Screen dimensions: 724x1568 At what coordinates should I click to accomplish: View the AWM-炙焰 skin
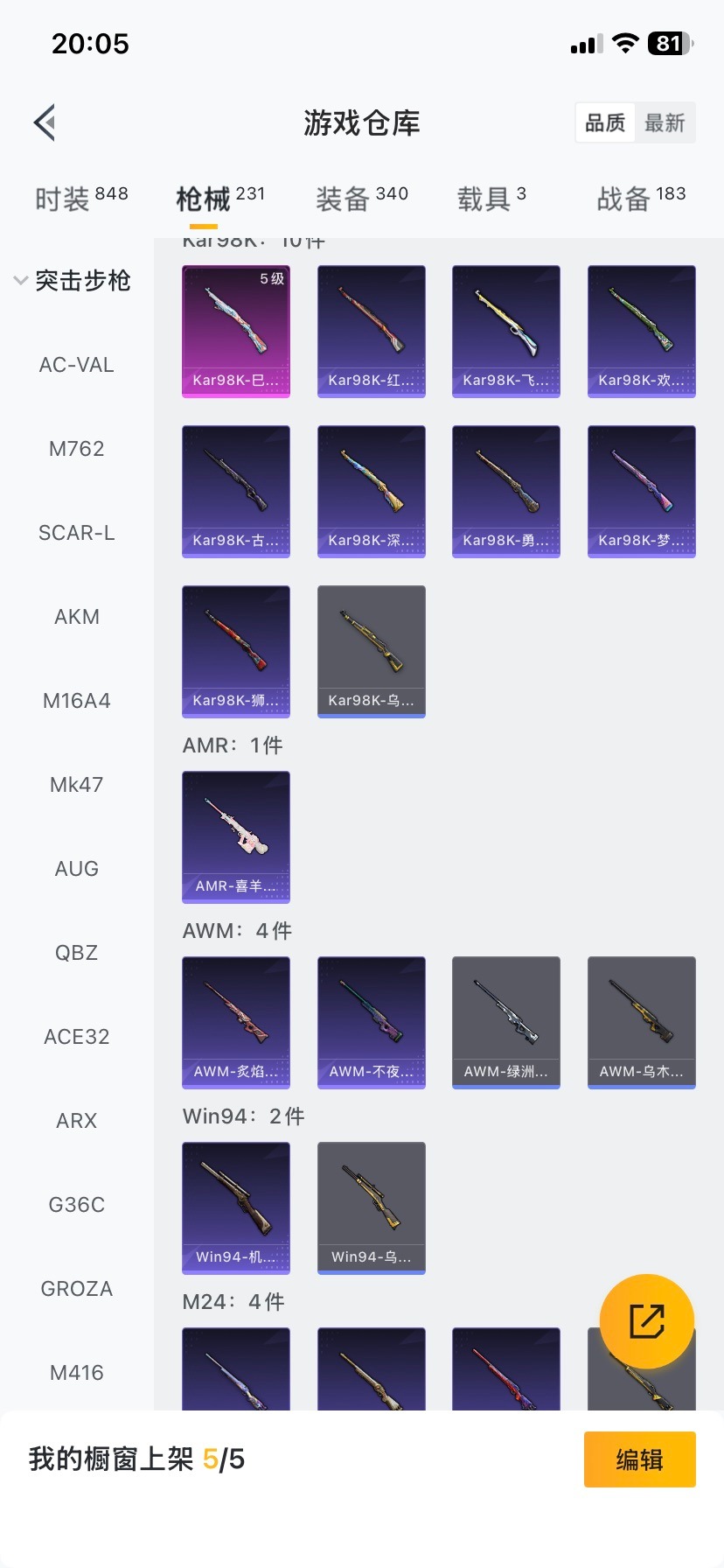(x=236, y=1022)
